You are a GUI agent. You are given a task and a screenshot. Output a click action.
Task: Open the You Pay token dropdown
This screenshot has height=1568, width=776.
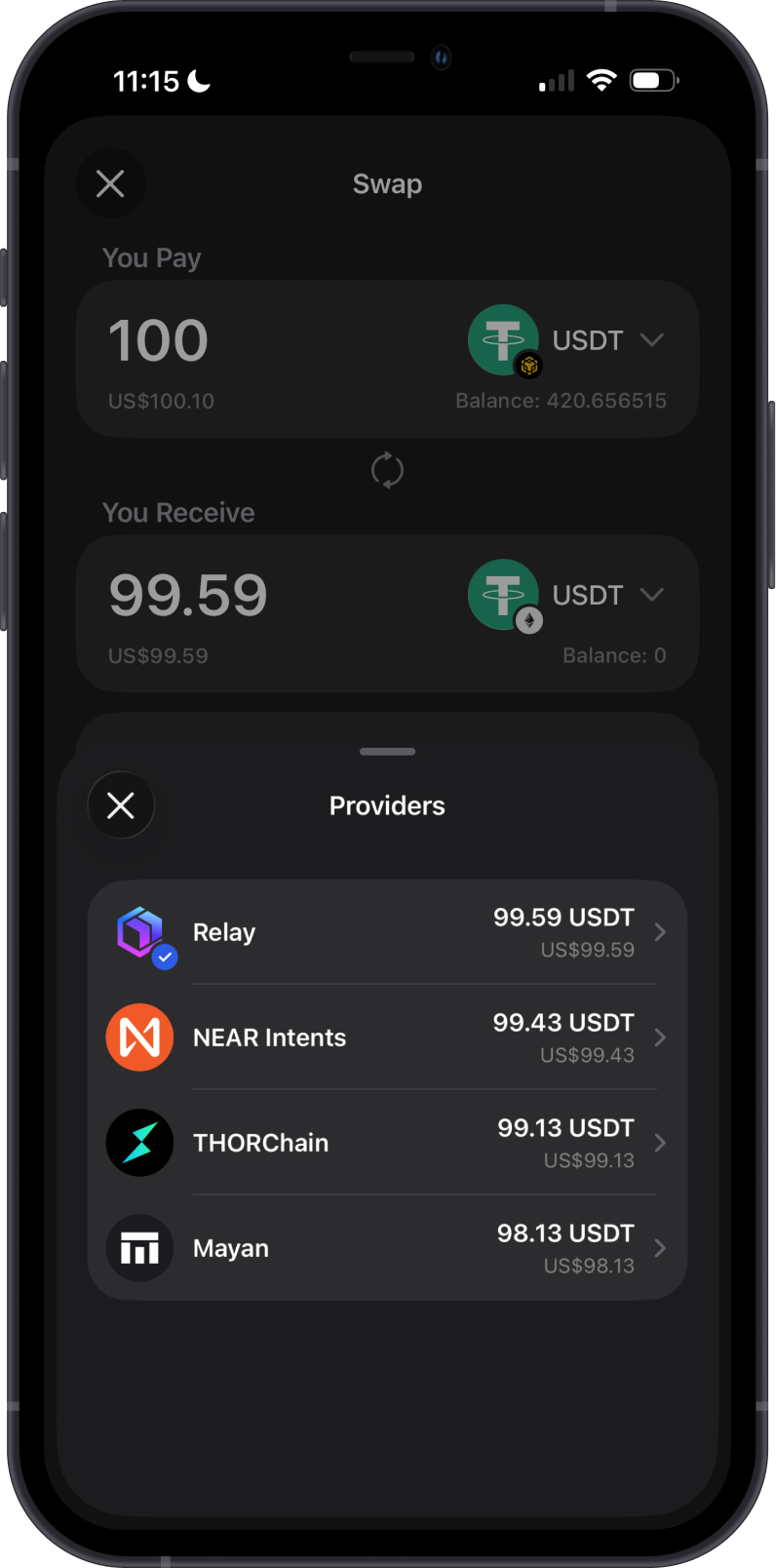[x=652, y=339]
